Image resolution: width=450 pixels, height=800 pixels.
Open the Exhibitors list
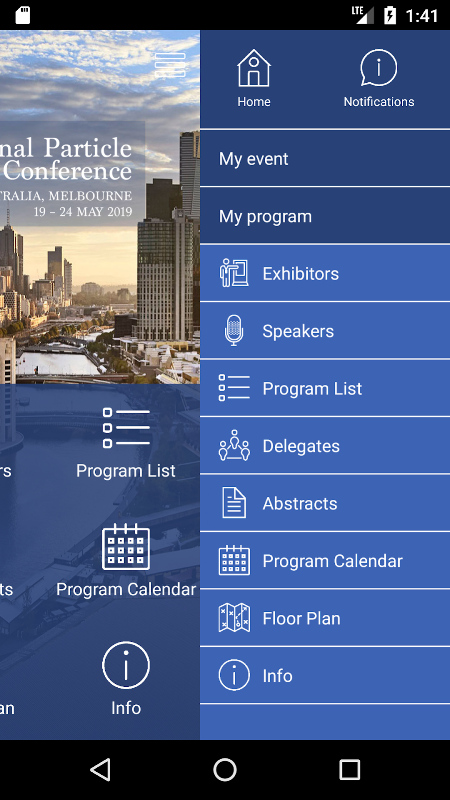325,273
